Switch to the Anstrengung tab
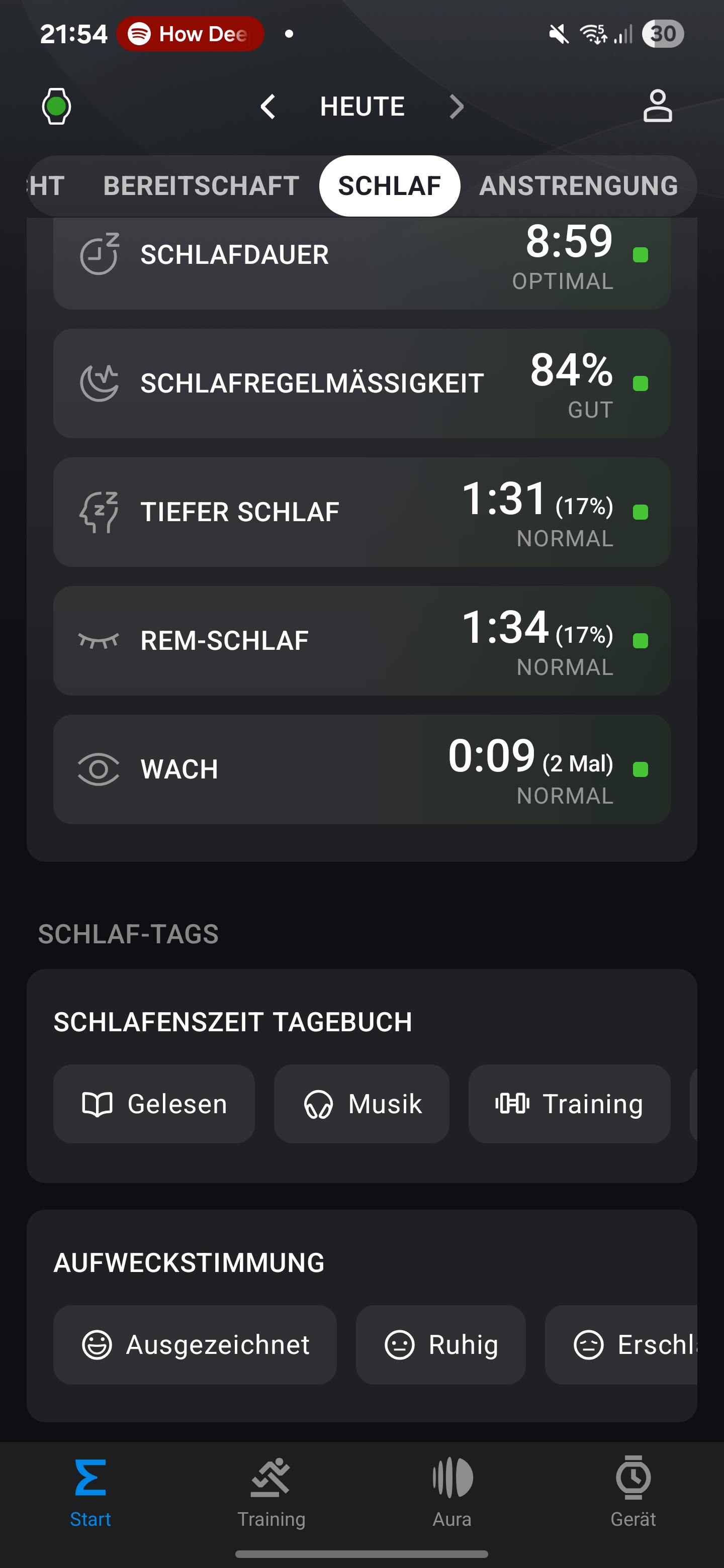 (x=578, y=185)
